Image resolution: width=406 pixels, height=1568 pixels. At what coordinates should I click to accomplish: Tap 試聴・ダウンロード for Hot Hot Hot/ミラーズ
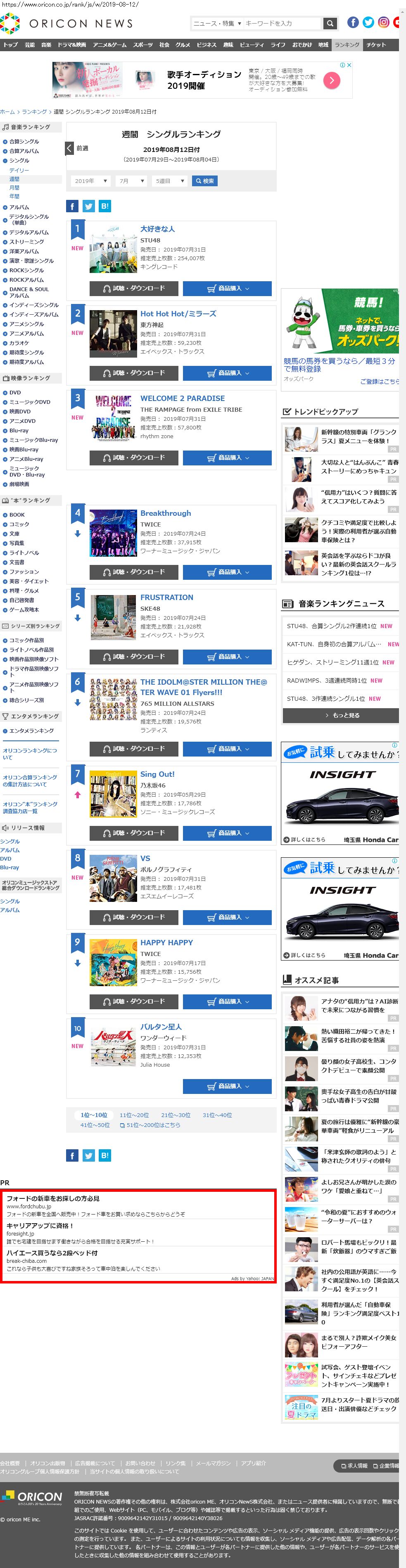[134, 373]
